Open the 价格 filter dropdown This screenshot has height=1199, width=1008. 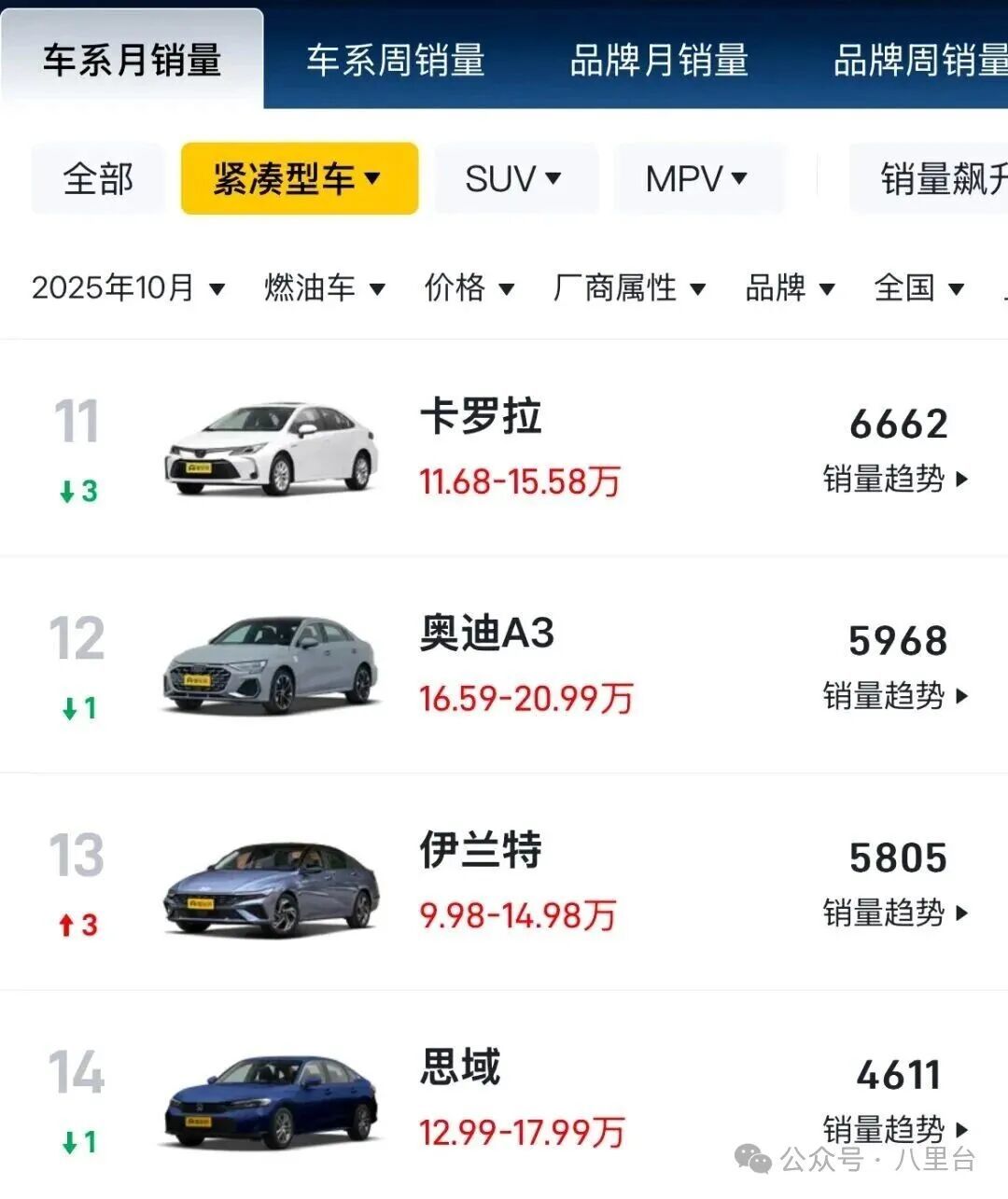(469, 287)
